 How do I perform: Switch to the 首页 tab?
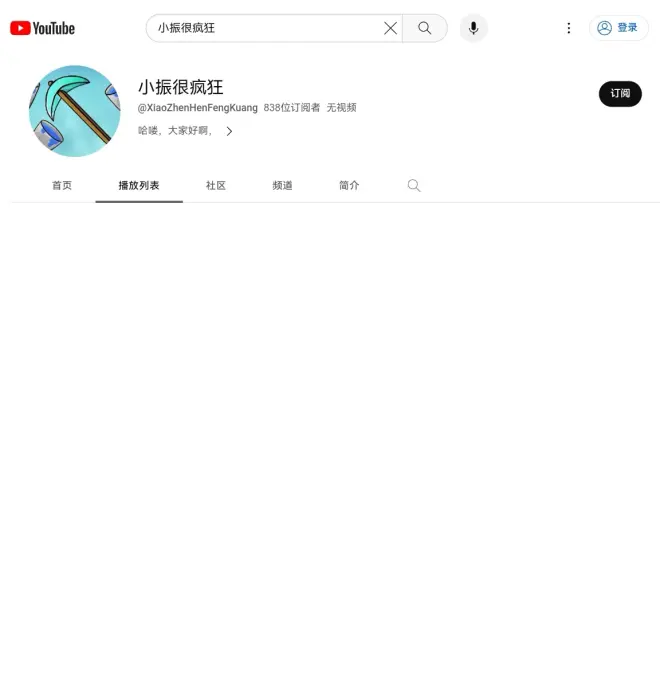point(62,185)
